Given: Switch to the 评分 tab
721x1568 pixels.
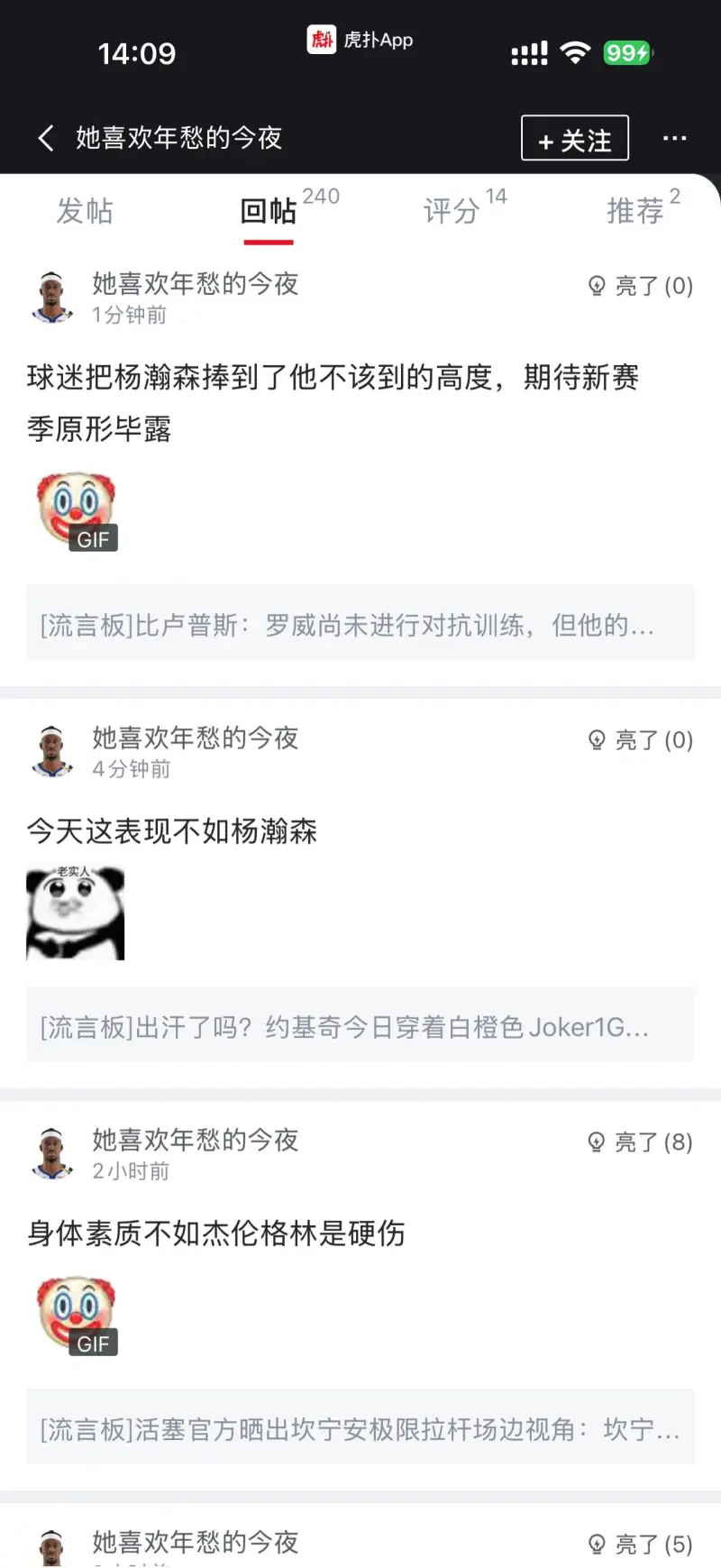Looking at the screenshot, I should (x=452, y=211).
